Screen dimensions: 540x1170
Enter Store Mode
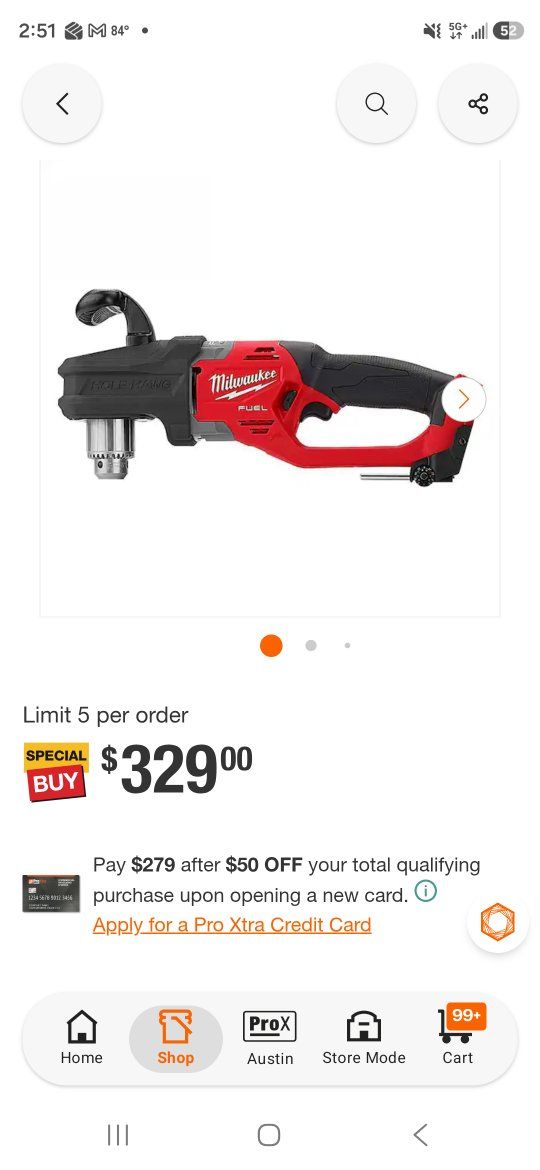point(364,1038)
